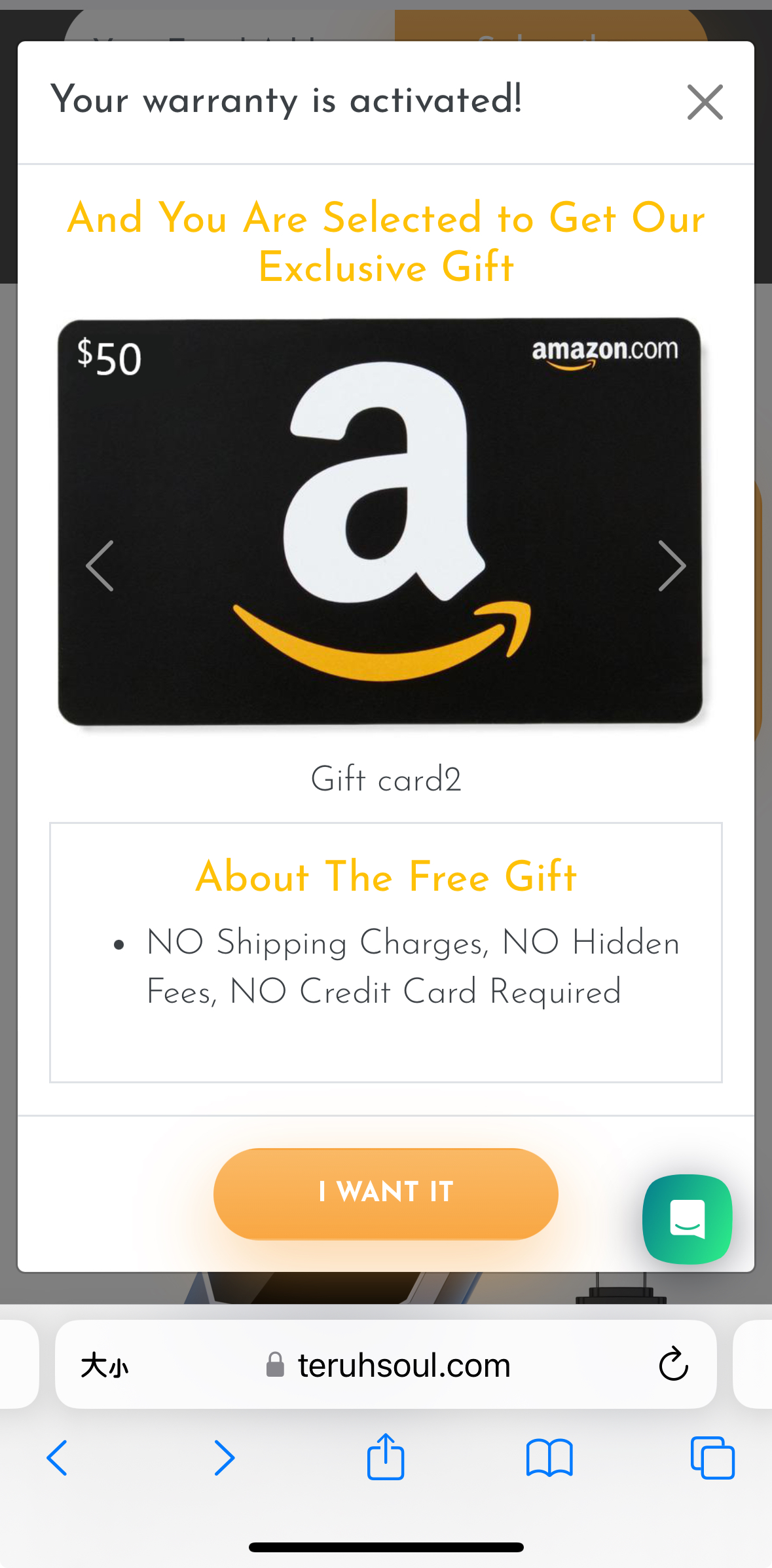The image size is (772, 1568).
Task: Open the Safari share sheet
Action: pyautogui.click(x=386, y=1457)
